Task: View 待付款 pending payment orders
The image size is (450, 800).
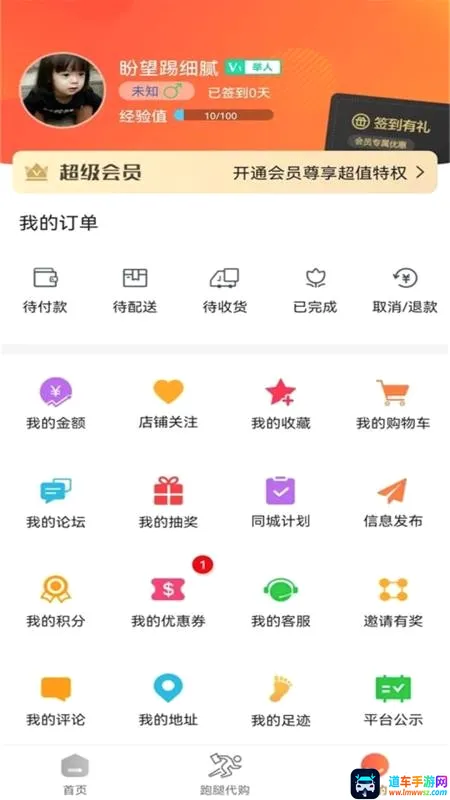Action: [45, 290]
